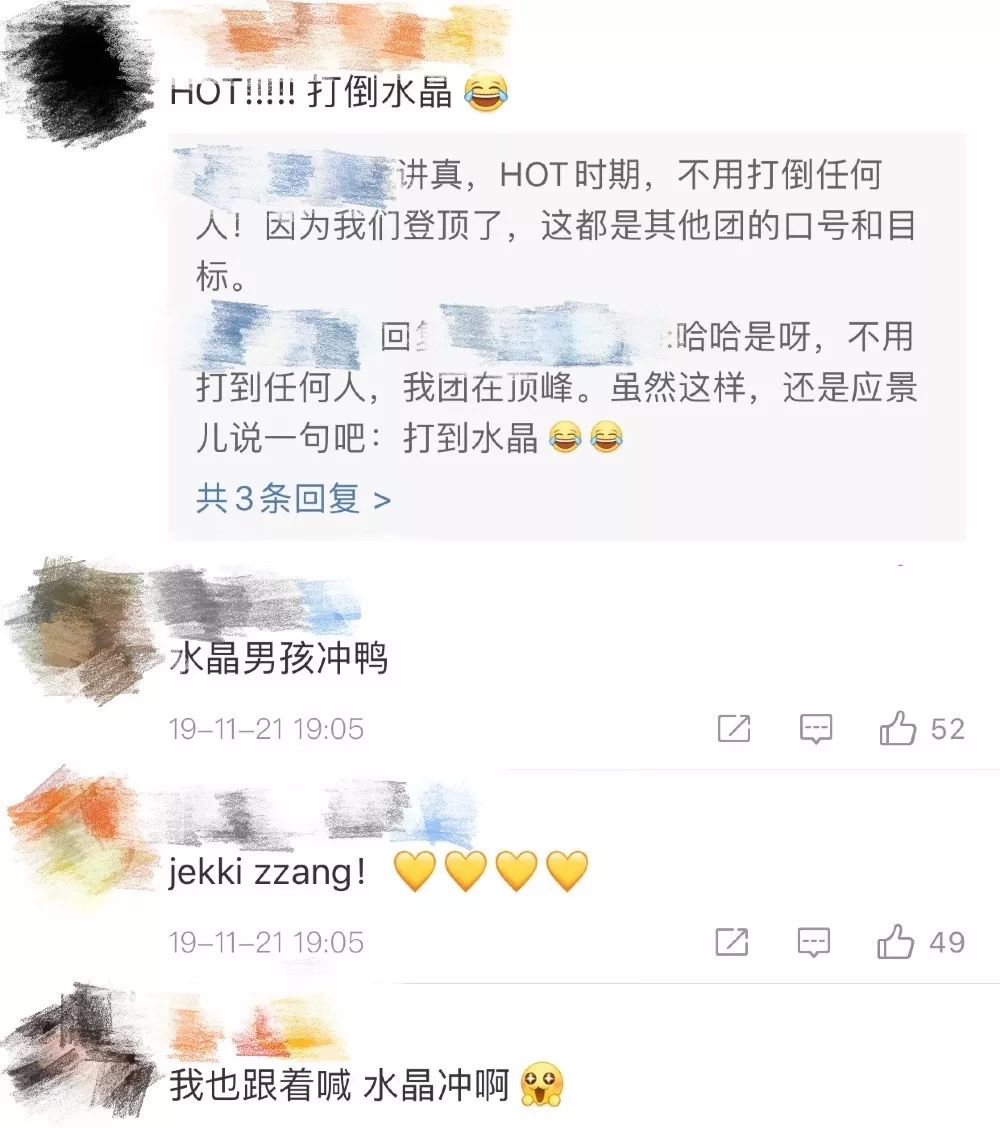Like the jekki zzang! comment
The width and height of the screenshot is (1000, 1128).
coord(896,942)
